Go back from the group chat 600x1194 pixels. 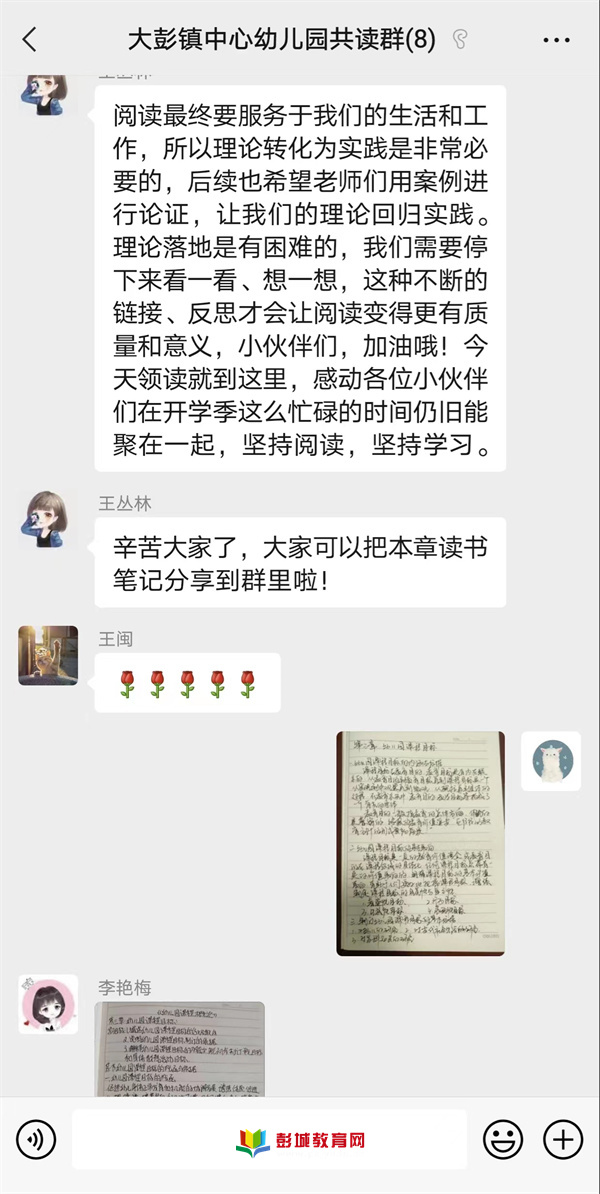29,40
